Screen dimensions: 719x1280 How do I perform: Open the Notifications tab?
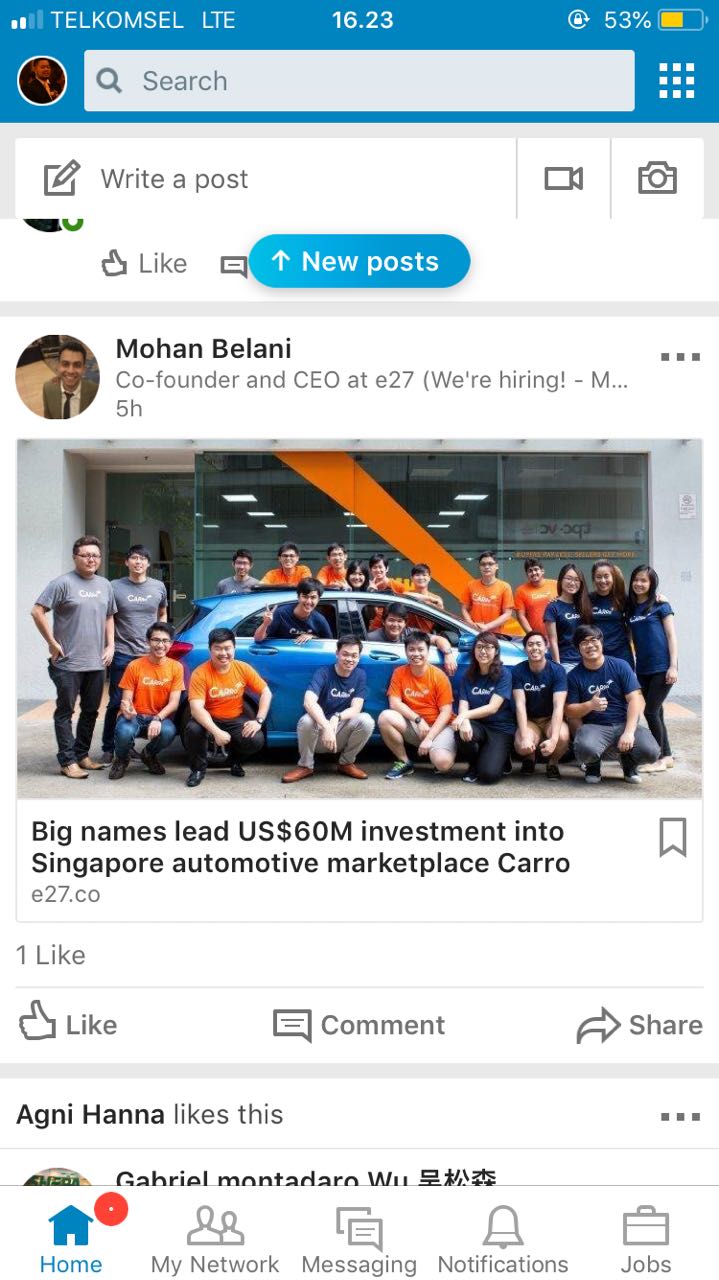(503, 1240)
